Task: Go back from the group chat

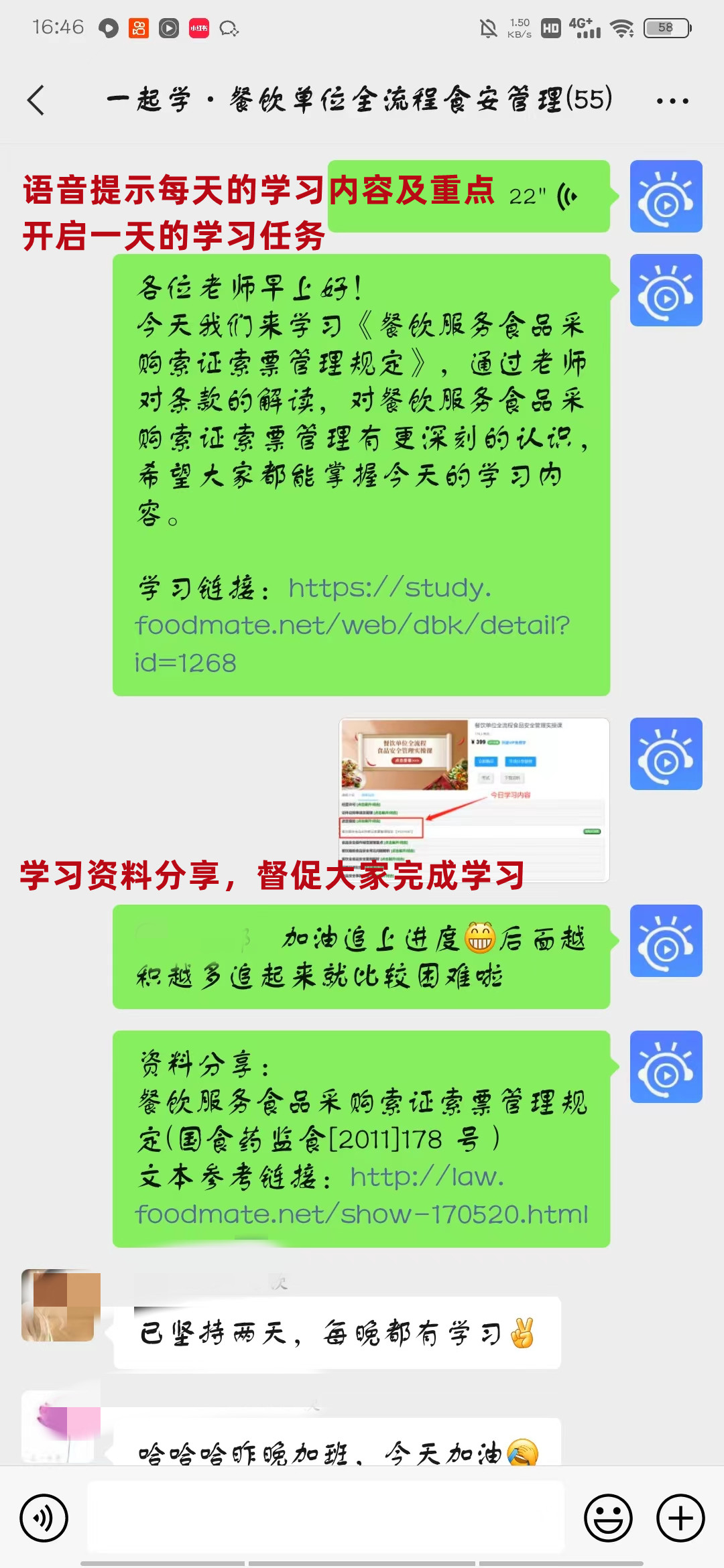Action: tap(36, 101)
